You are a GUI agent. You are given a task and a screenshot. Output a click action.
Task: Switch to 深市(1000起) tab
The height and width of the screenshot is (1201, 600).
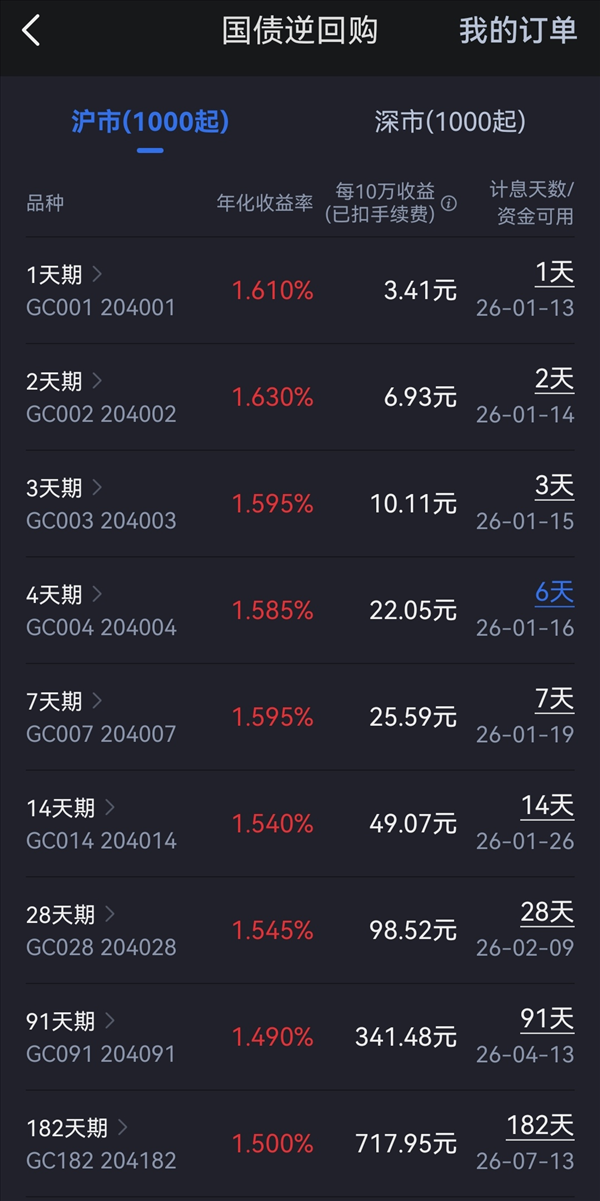[x=449, y=122]
